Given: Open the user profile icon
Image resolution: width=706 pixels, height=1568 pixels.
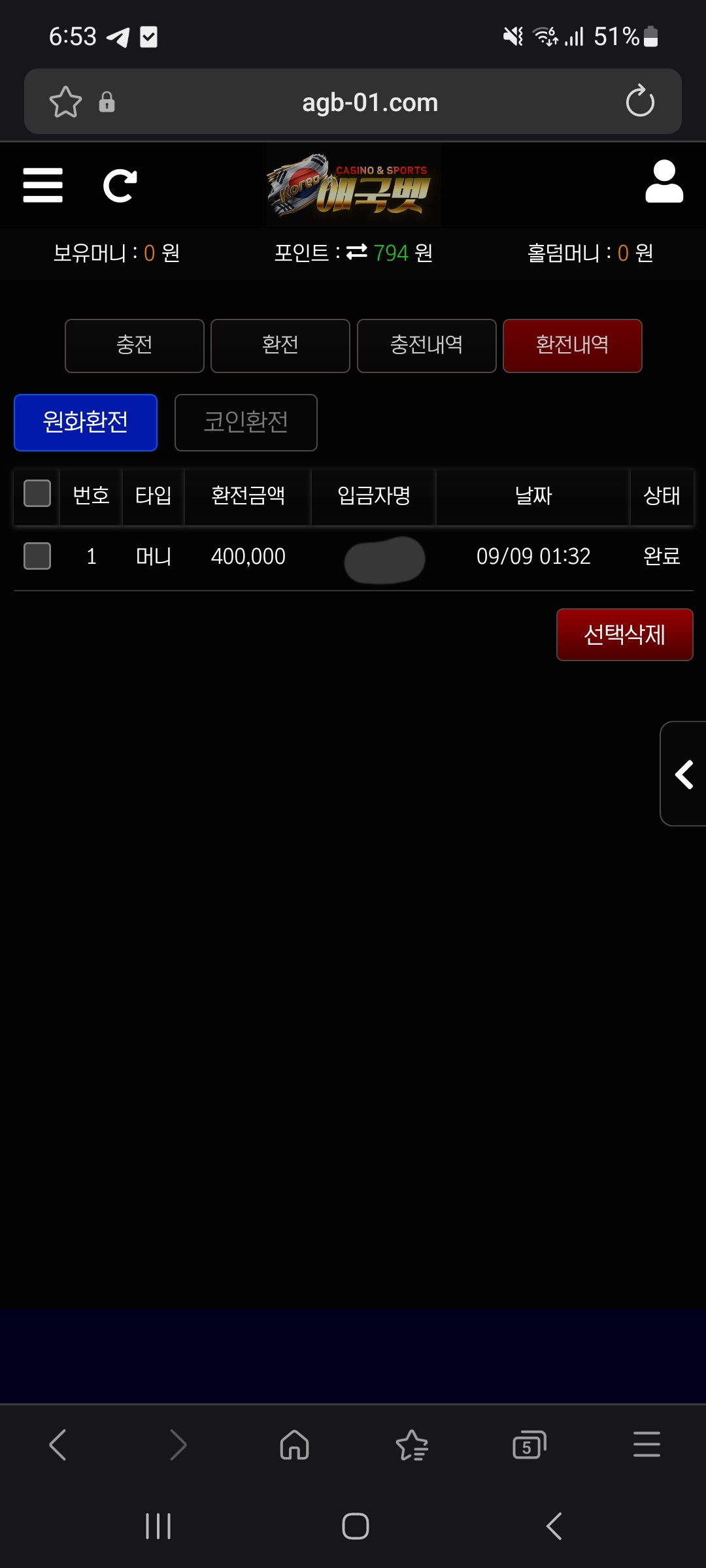Looking at the screenshot, I should tap(664, 182).
